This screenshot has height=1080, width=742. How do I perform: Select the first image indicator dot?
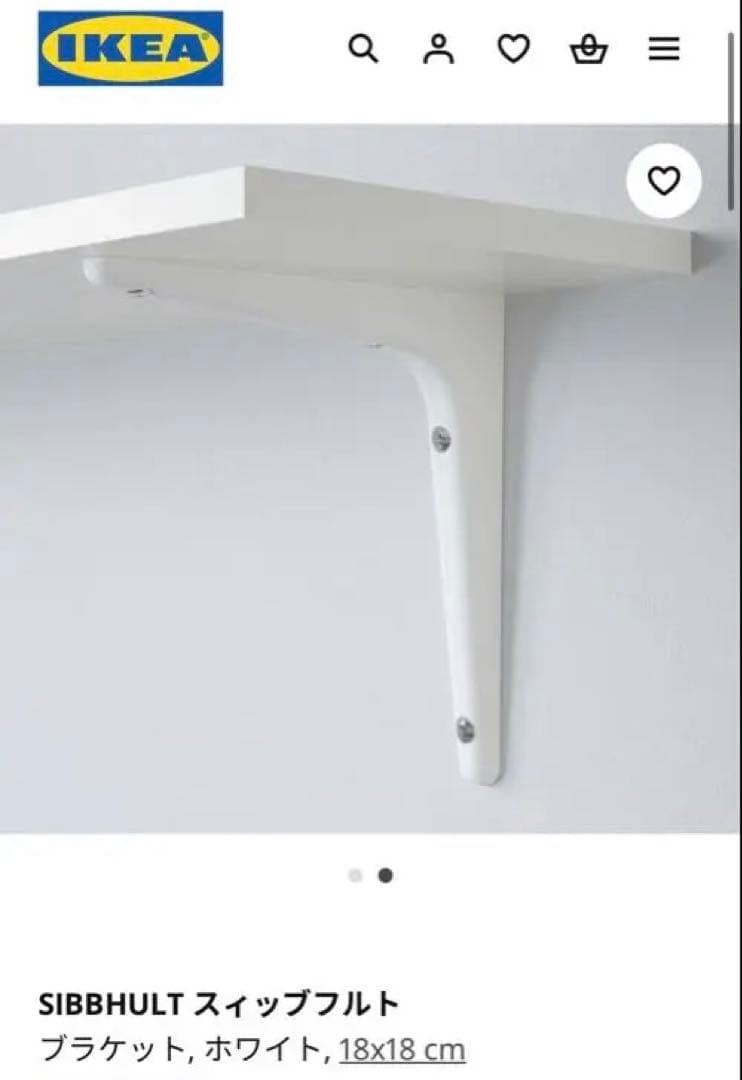355,876
